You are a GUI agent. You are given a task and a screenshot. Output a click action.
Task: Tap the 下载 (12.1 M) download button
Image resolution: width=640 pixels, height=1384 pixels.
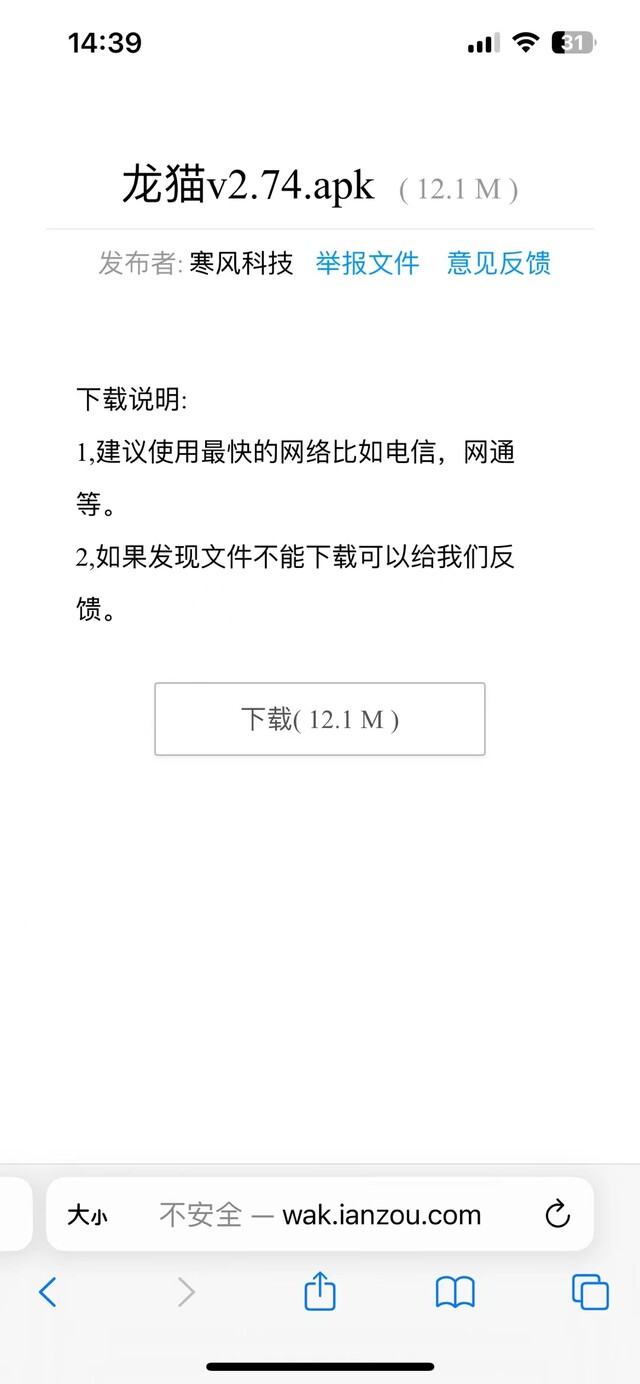[320, 719]
